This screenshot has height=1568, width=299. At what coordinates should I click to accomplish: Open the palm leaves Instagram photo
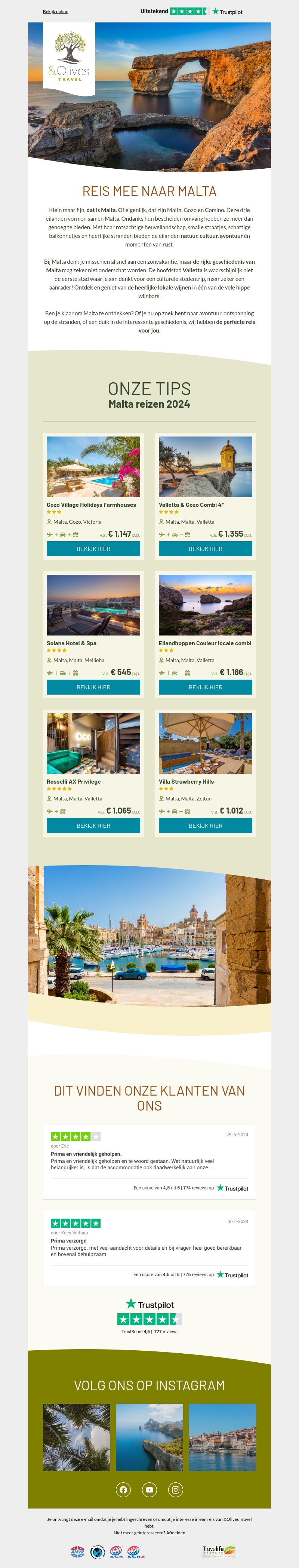77,1437
